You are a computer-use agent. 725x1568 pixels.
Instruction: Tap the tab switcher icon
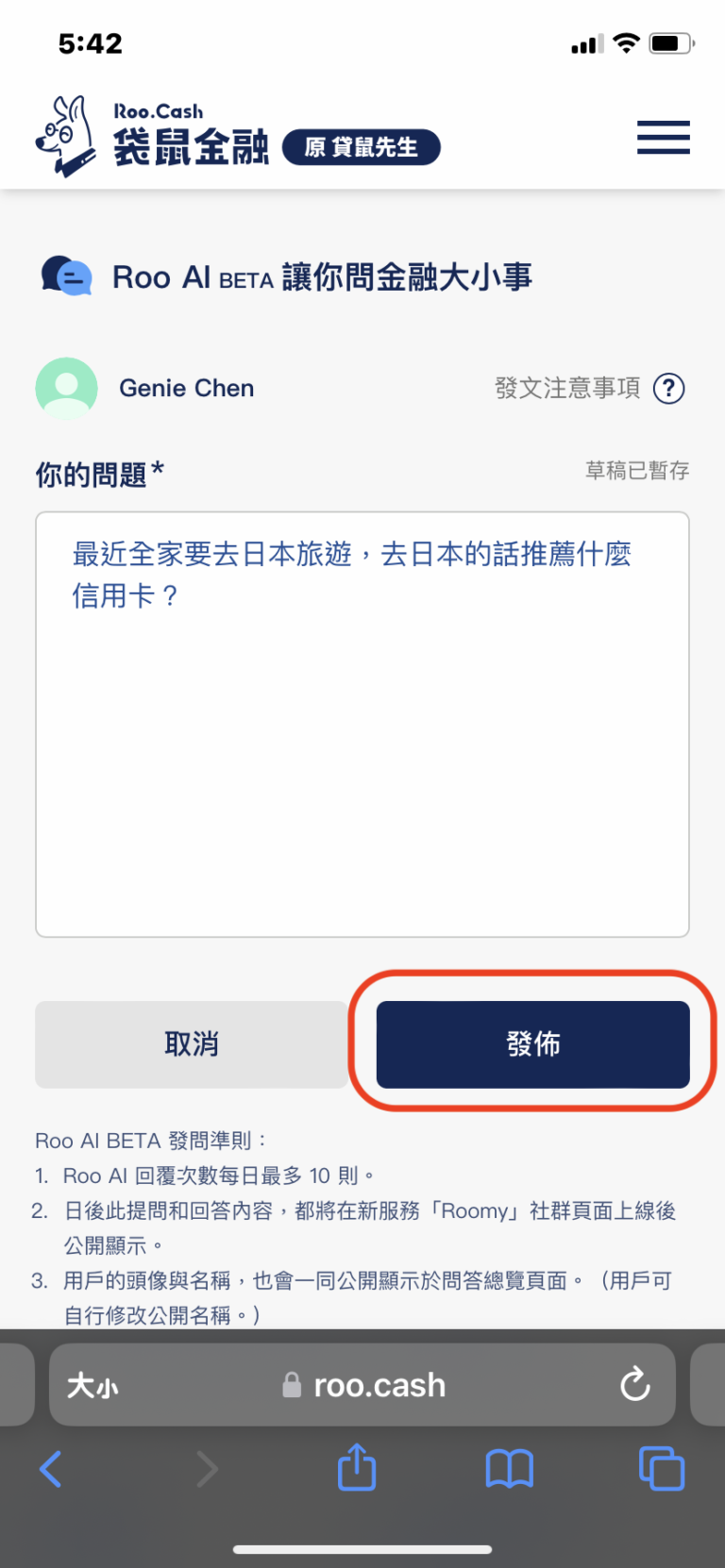click(662, 1468)
